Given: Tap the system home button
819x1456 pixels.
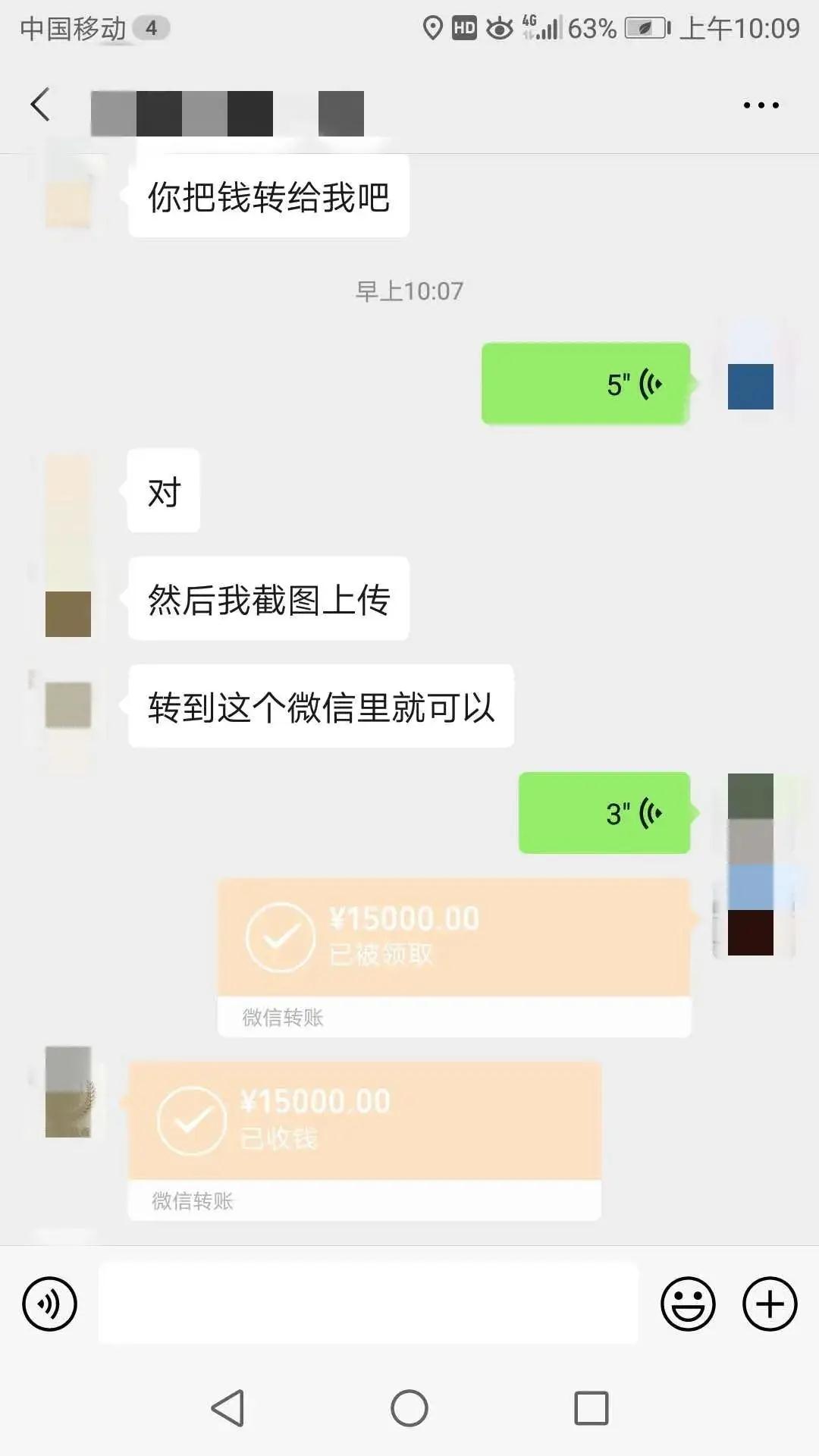Looking at the screenshot, I should (x=409, y=1409).
